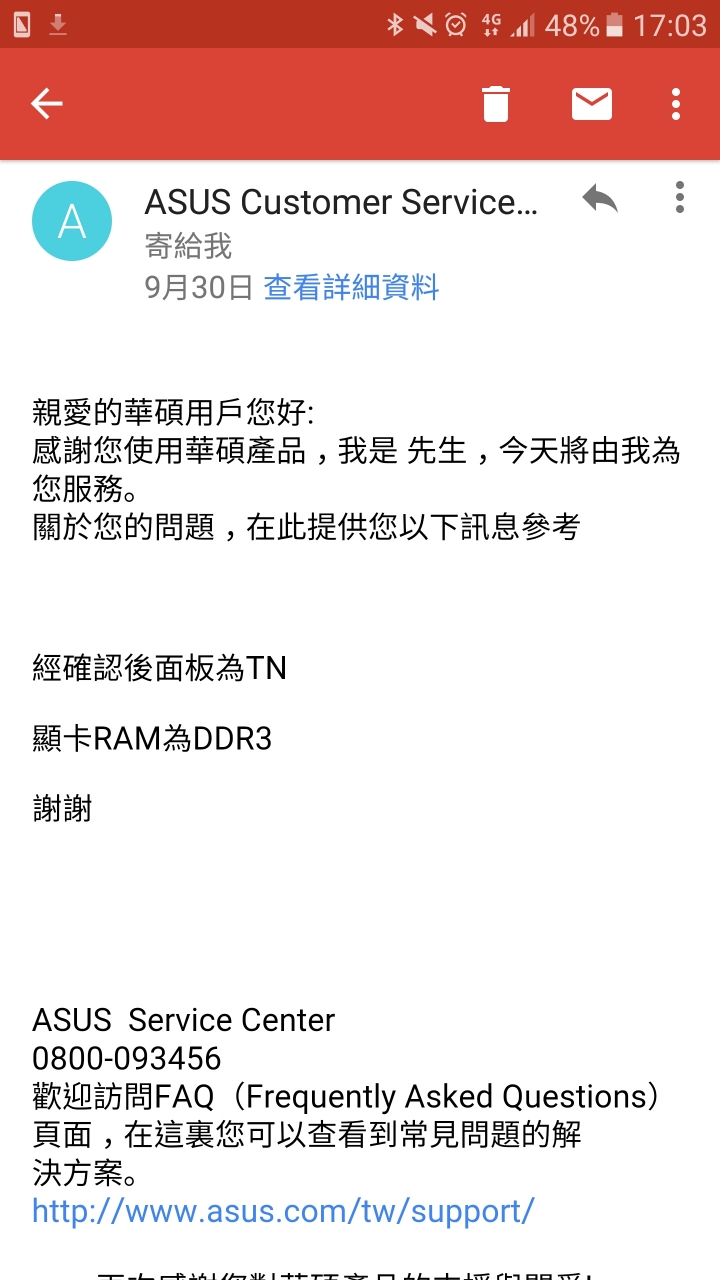Go back to the inbox
The height and width of the screenshot is (1280, 720).
(x=47, y=103)
